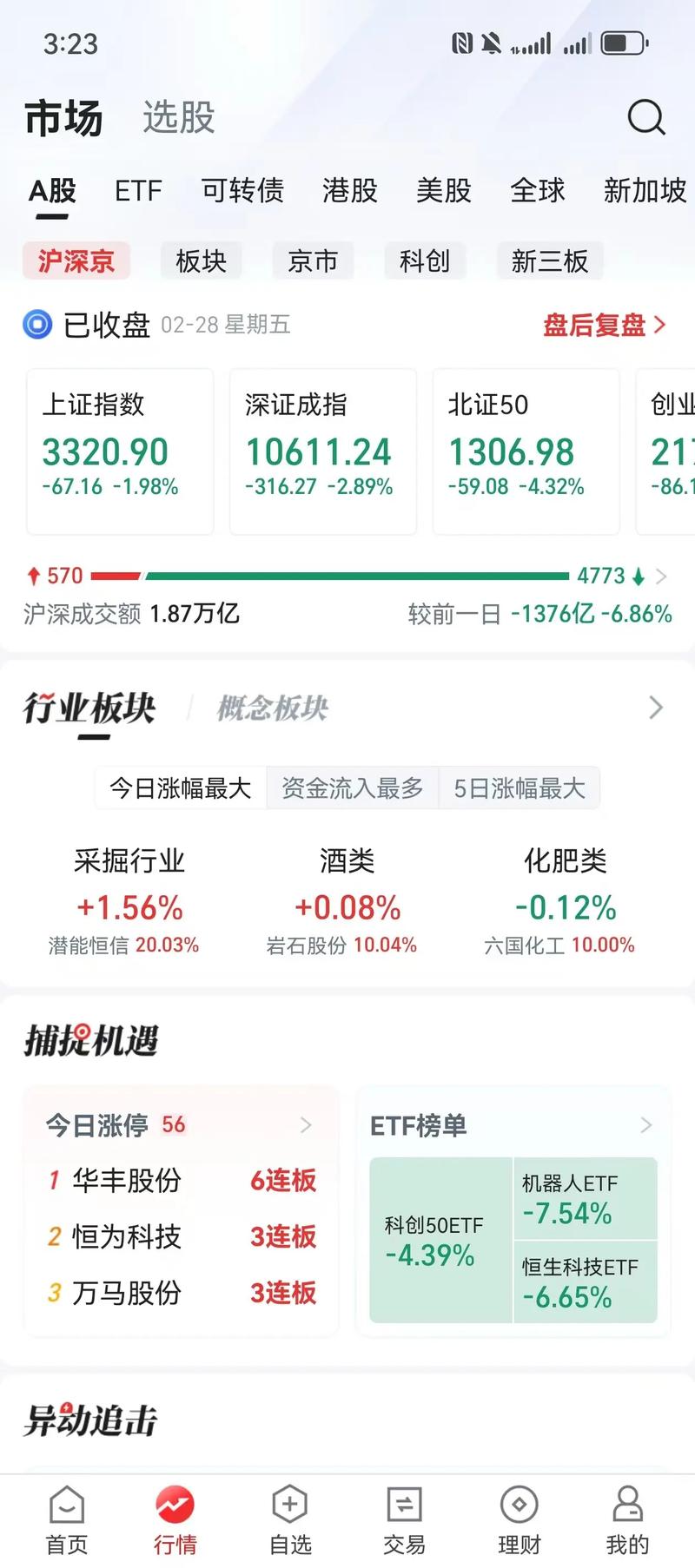Viewport: 695px width, 1568px height.
Task: Select the 5日涨幅最大 filter
Action: 520,787
